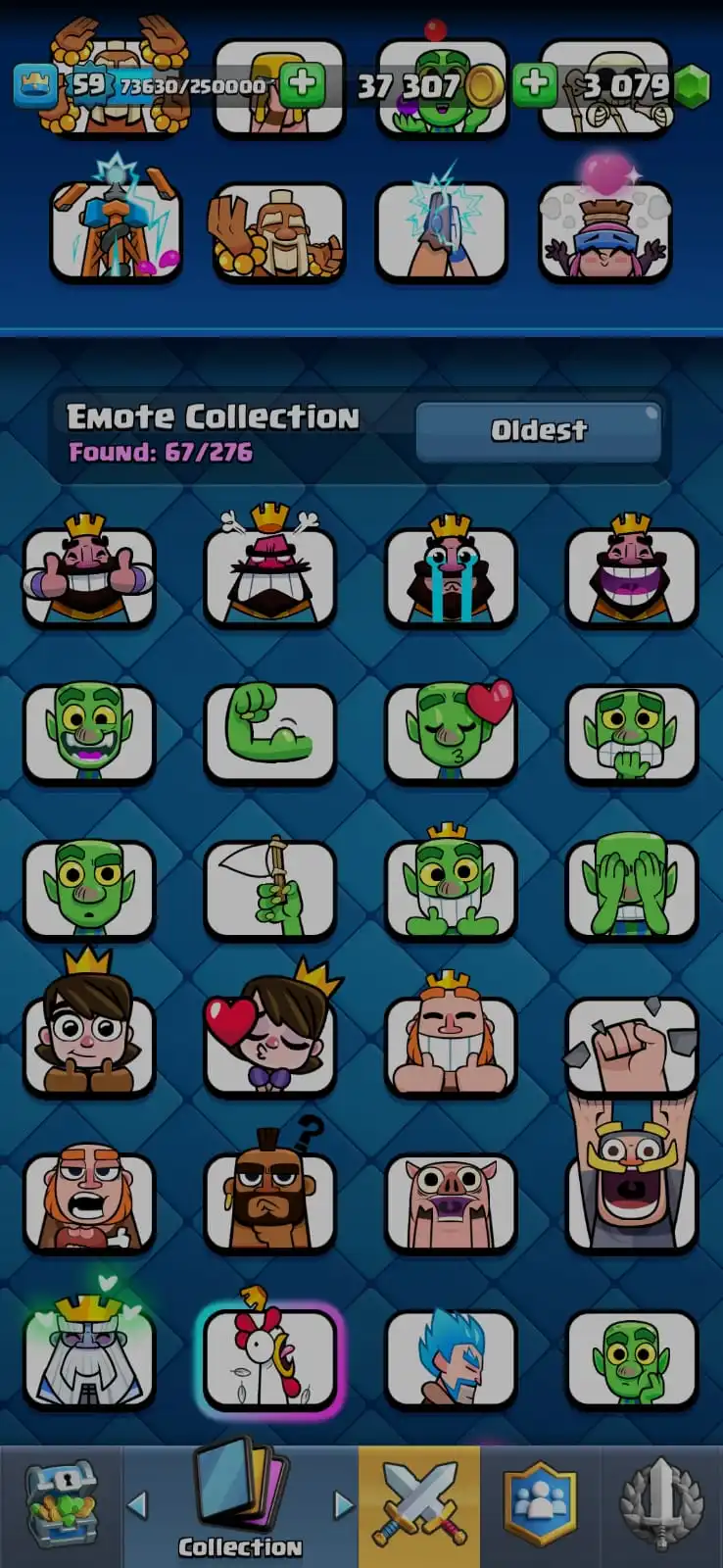Switch to the Battle crossed swords tab

tap(419, 1504)
